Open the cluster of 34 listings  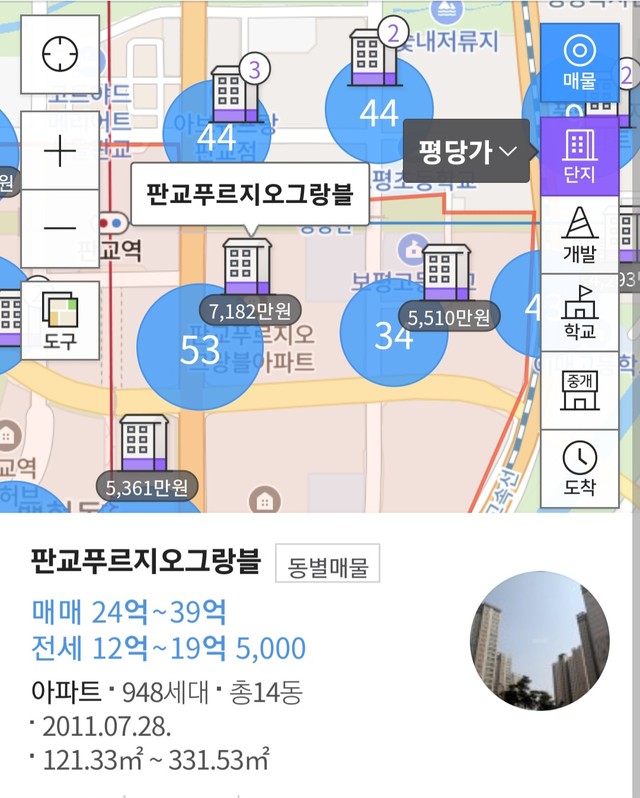393,338
